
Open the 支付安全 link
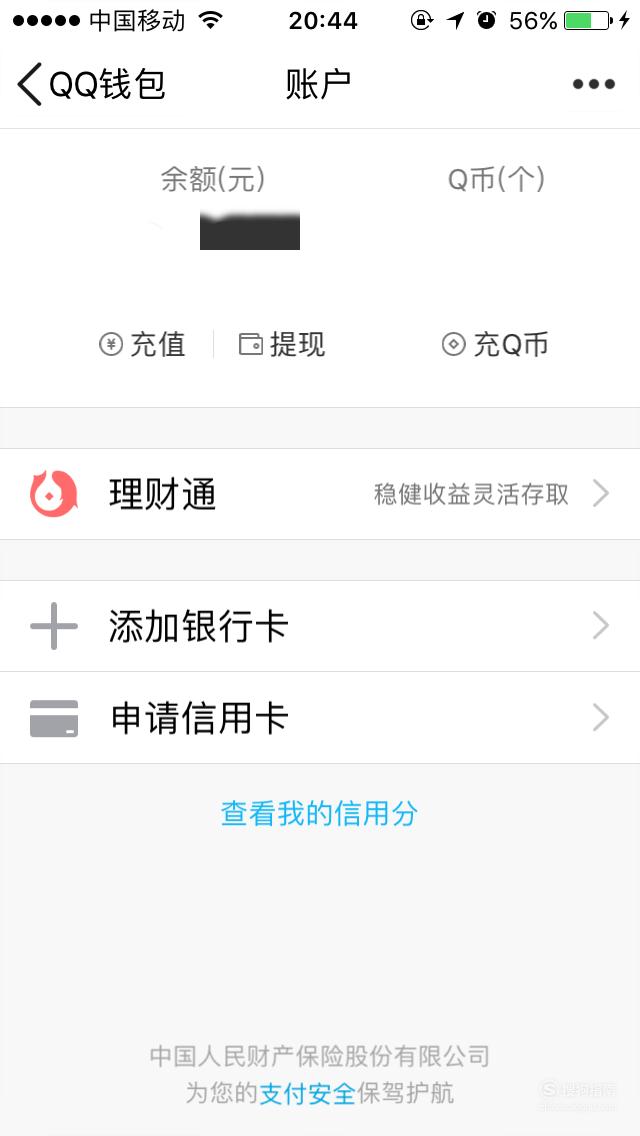tap(307, 1093)
